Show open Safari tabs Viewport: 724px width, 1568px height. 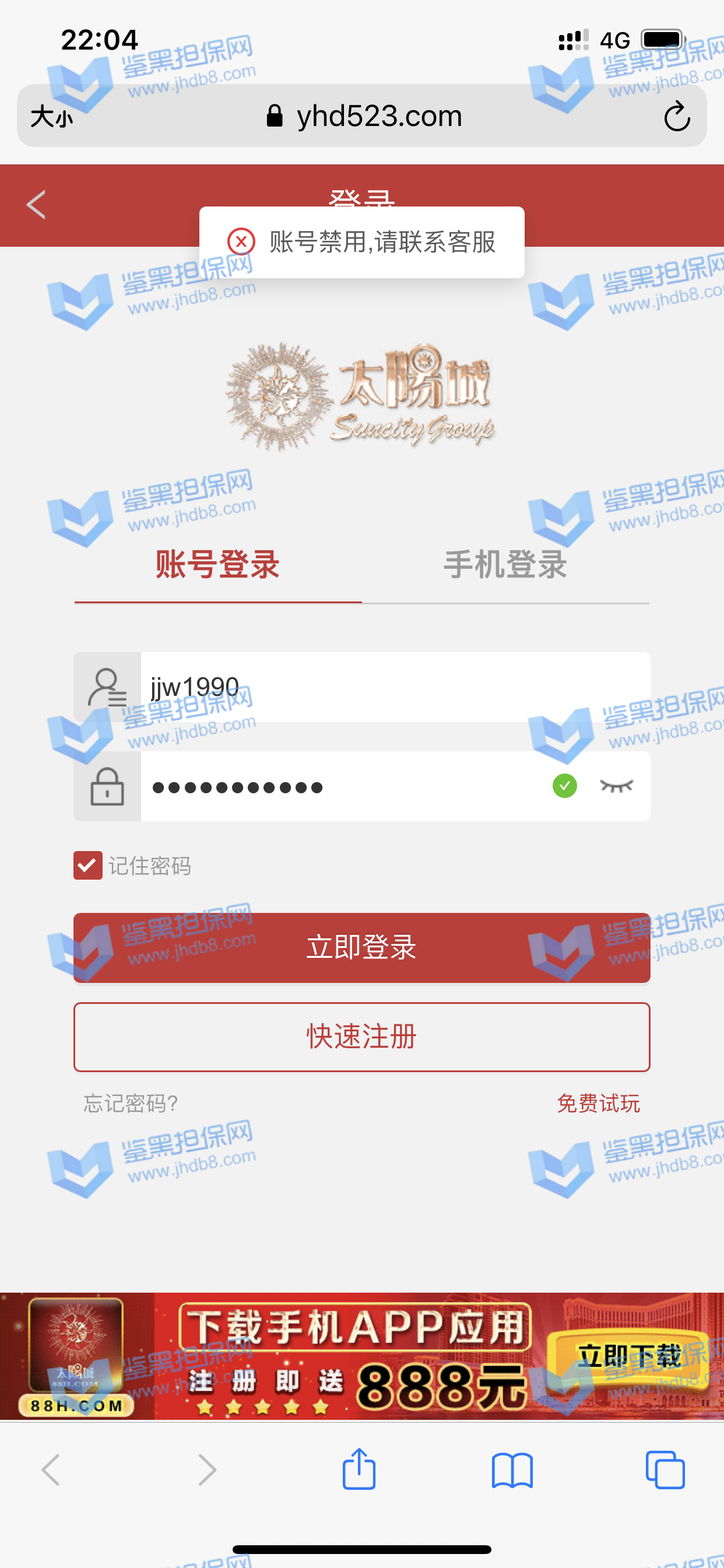[x=665, y=1471]
